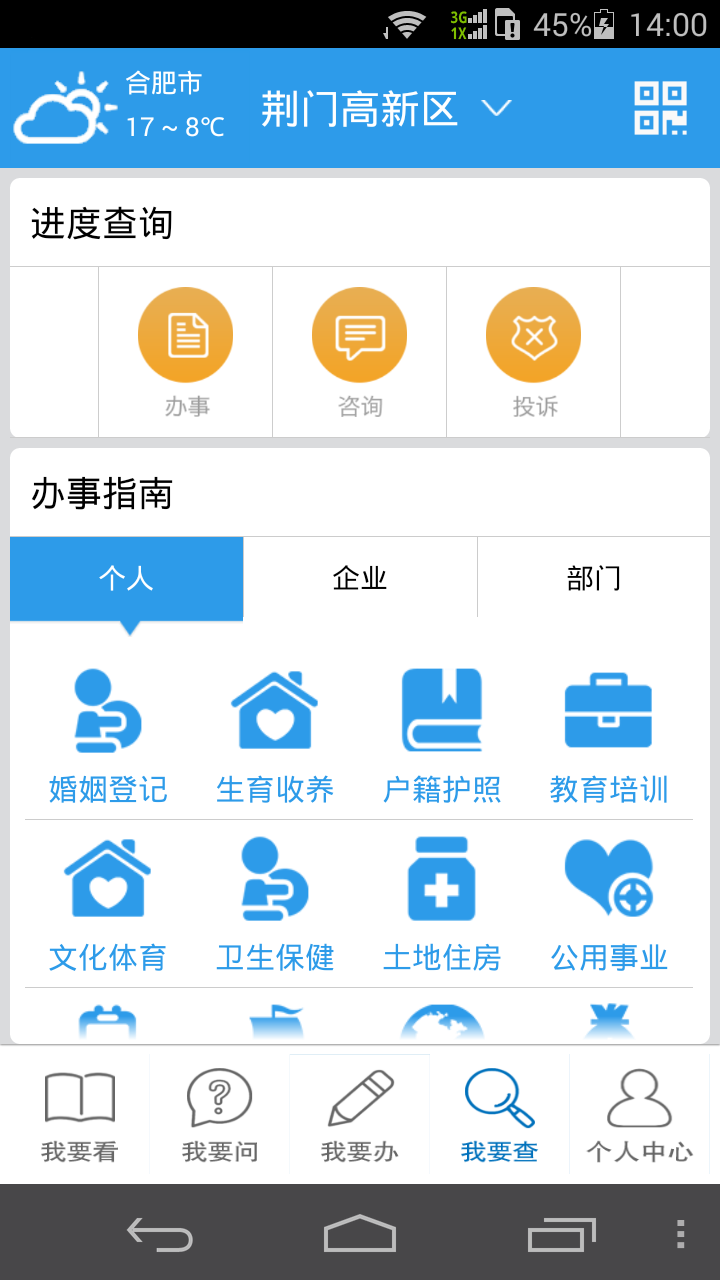The width and height of the screenshot is (720, 1280).
Task: Open 咨询 progress query
Action: (x=359, y=352)
